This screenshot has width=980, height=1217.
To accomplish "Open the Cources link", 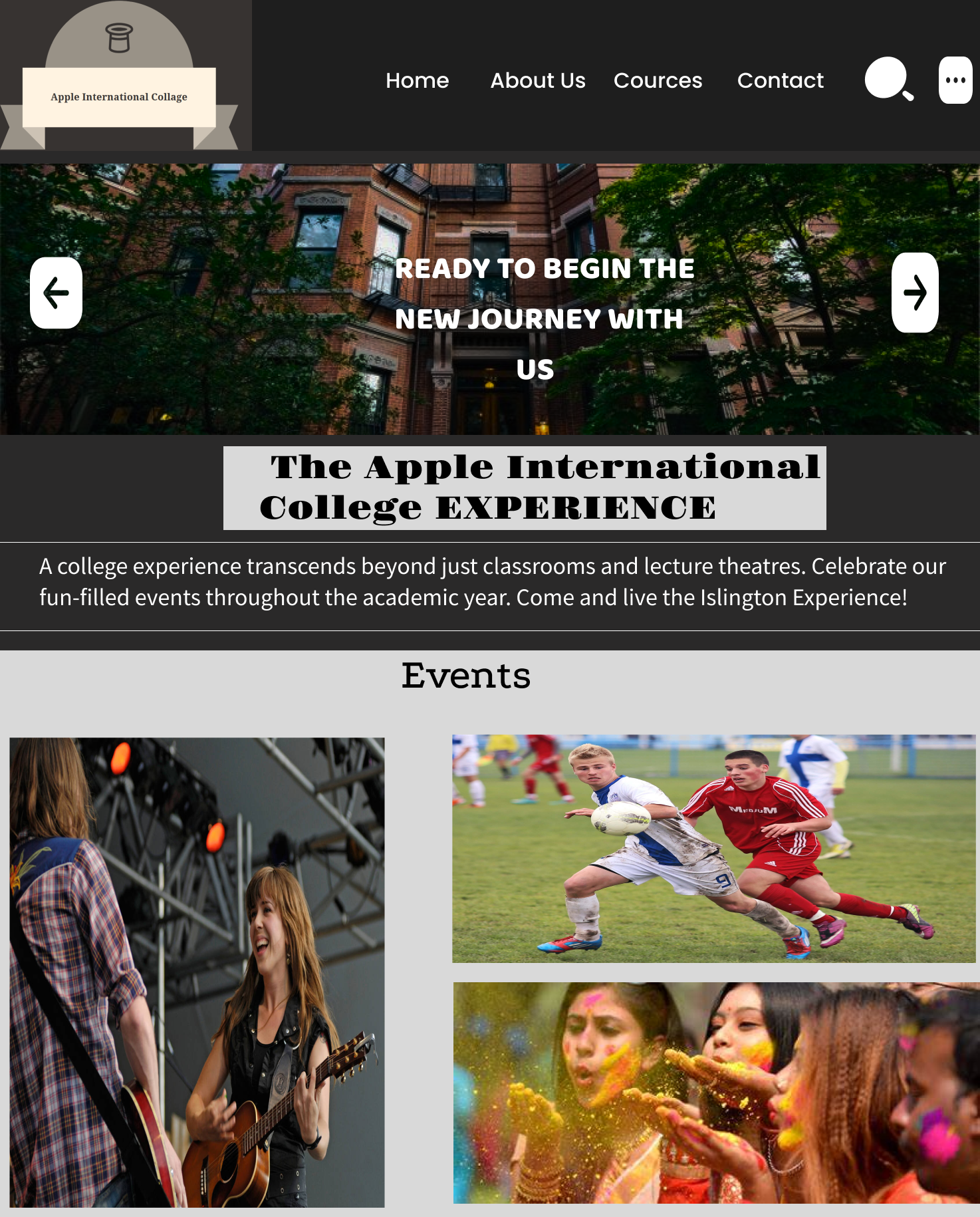I will (657, 80).
